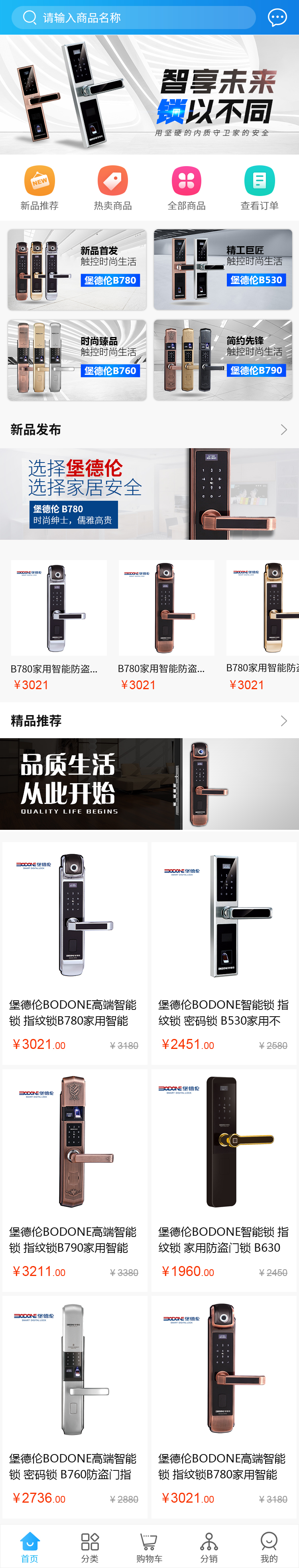Expand the 新品发布 section arrow
Viewport: 299px width, 1568px height.
284,430
